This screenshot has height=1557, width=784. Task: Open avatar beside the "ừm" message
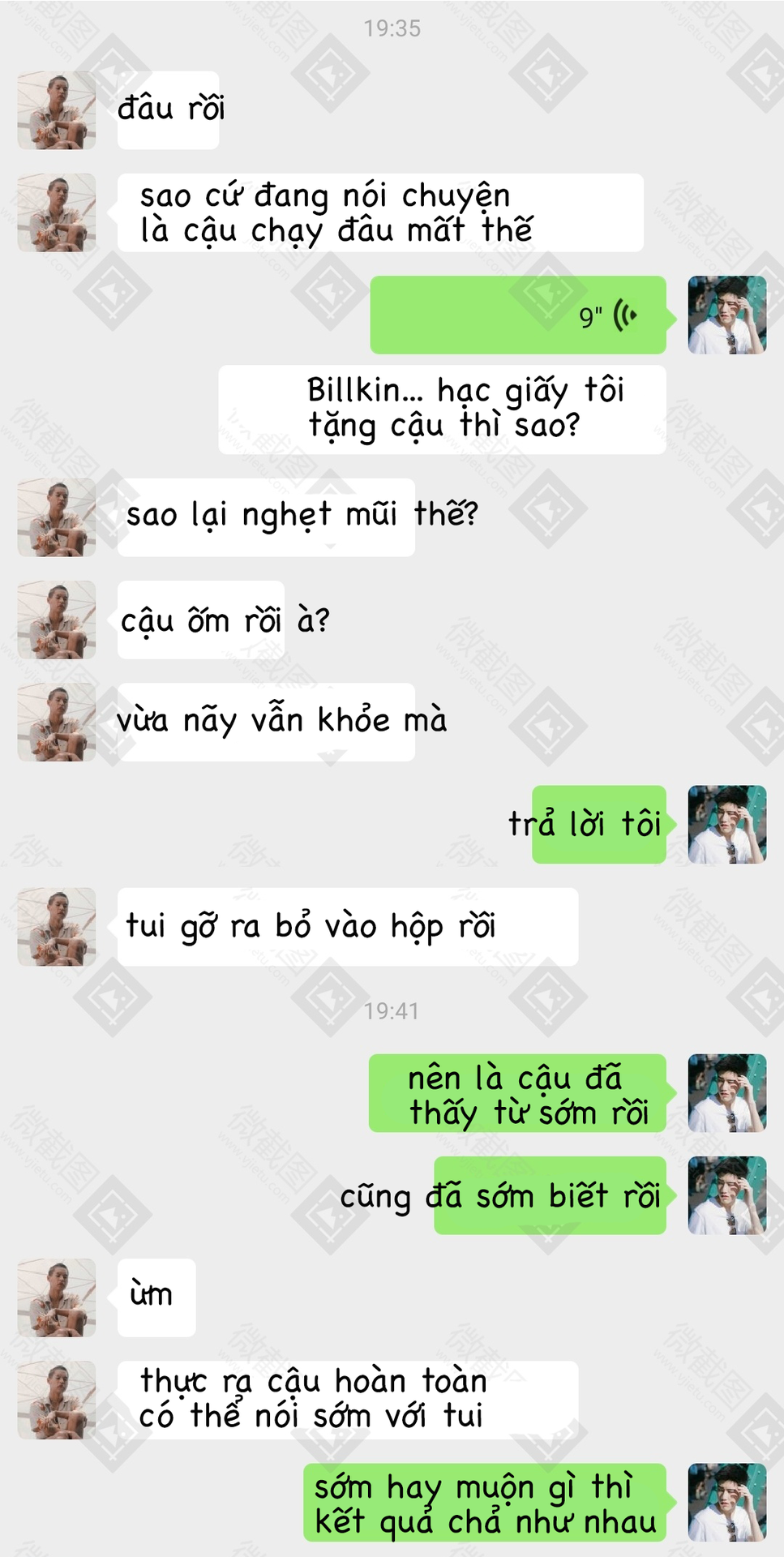pos(57,1297)
